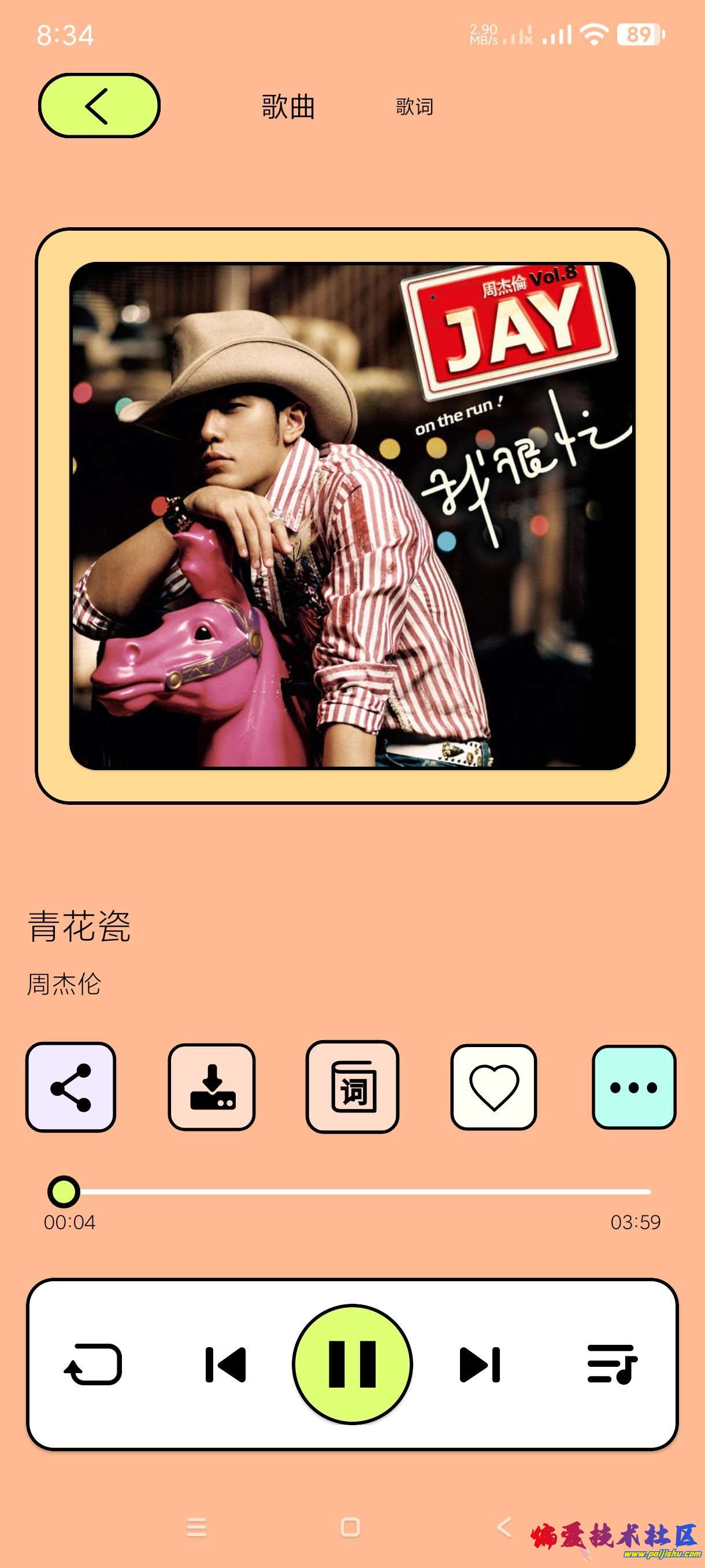Download this song
Viewport: 705px width, 1568px height.
point(211,1087)
